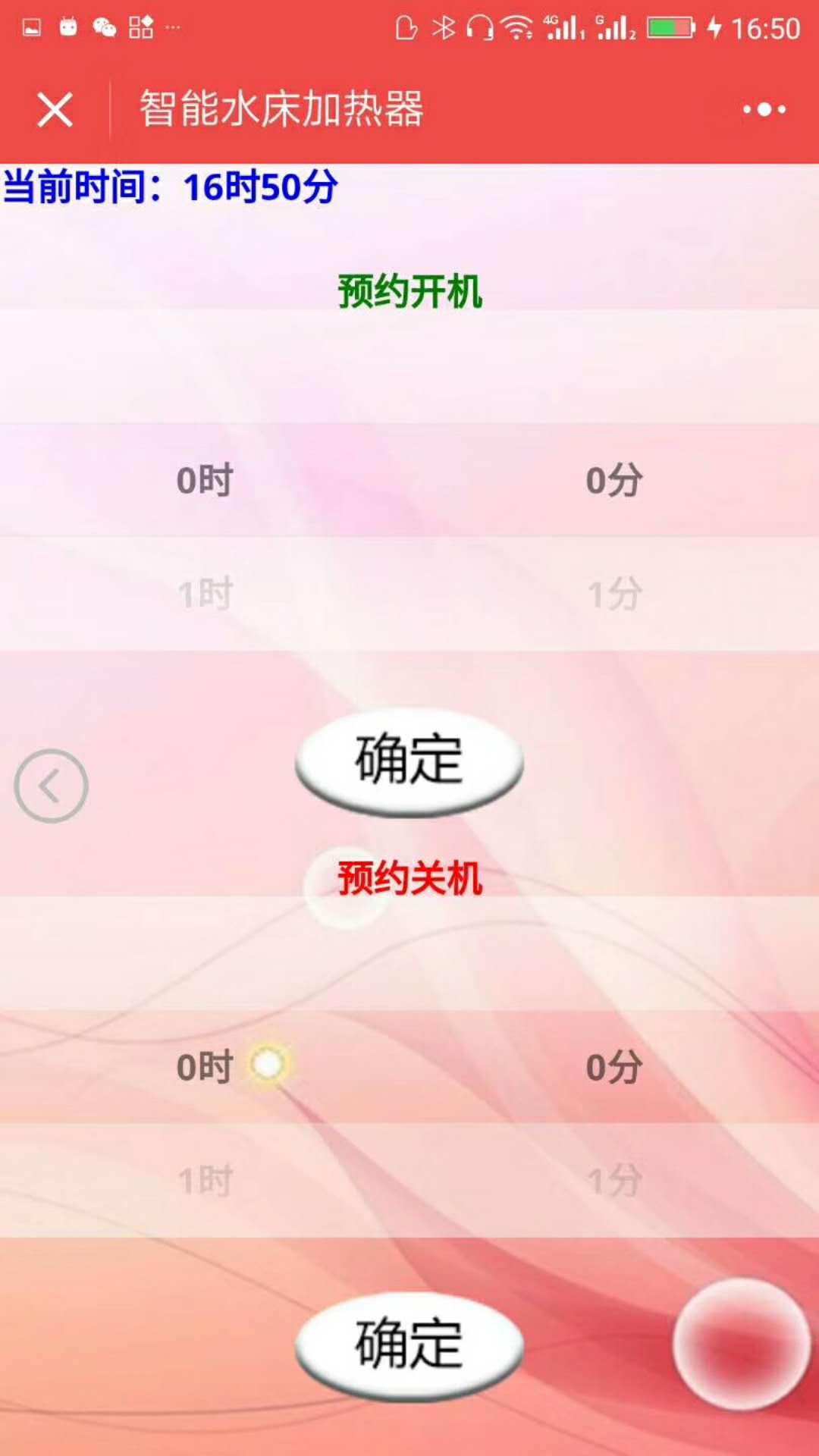Confirm the 预约关机 scheduled time
The height and width of the screenshot is (1456, 819).
(409, 1345)
